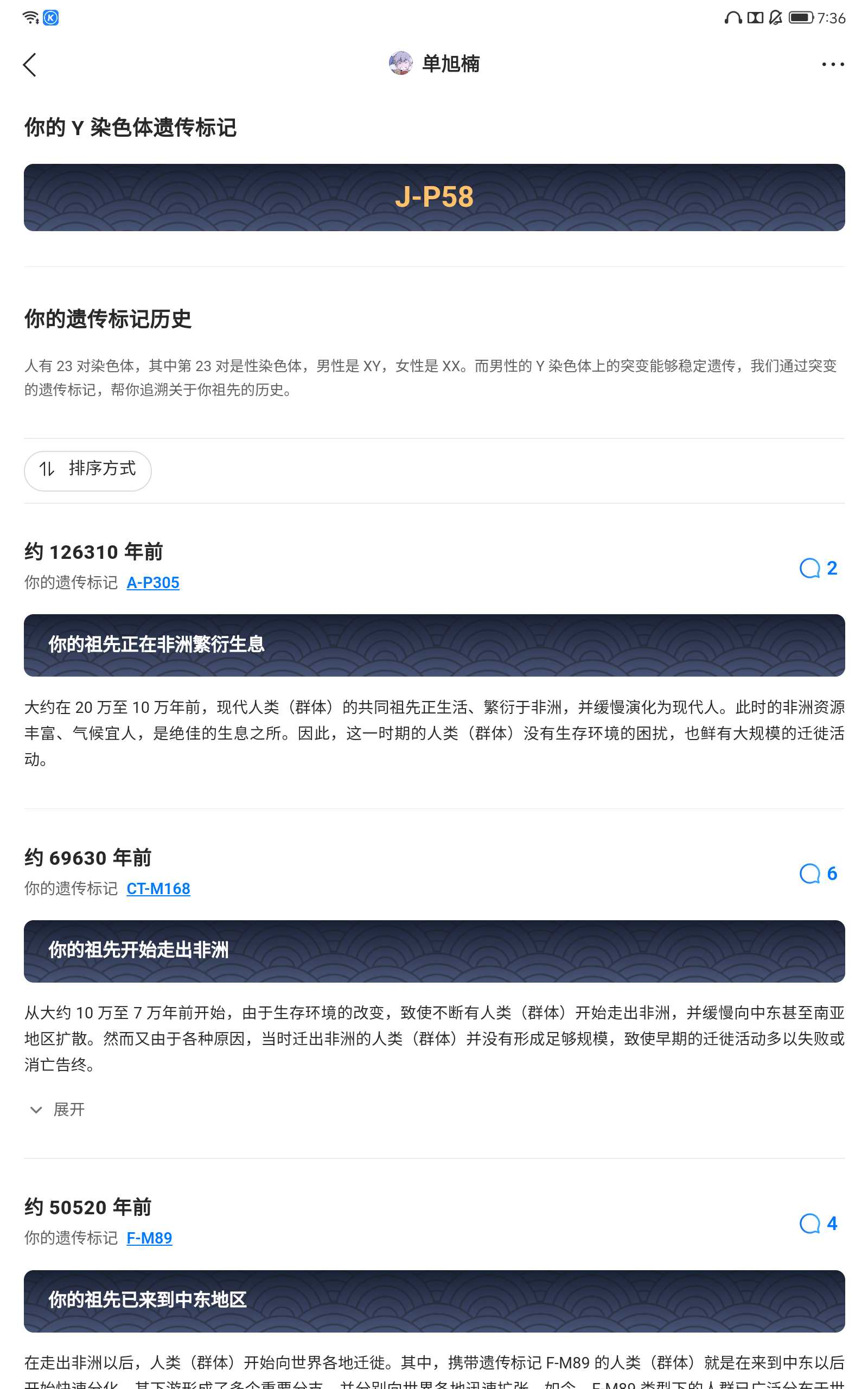View the 4 comments on F-M89
868x1389 pixels.
pyautogui.click(x=819, y=1223)
